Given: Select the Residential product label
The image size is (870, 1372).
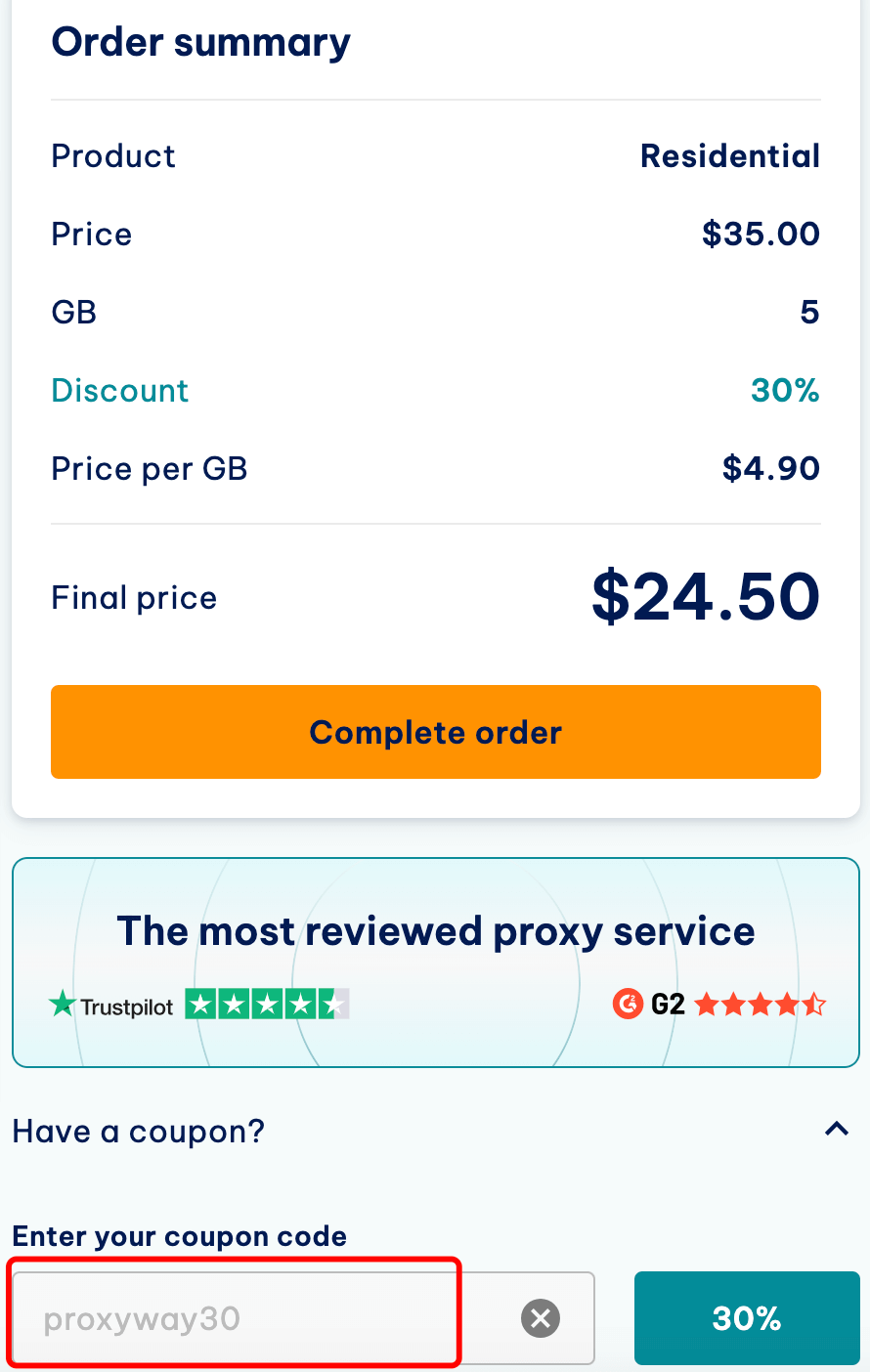Looking at the screenshot, I should tap(729, 155).
